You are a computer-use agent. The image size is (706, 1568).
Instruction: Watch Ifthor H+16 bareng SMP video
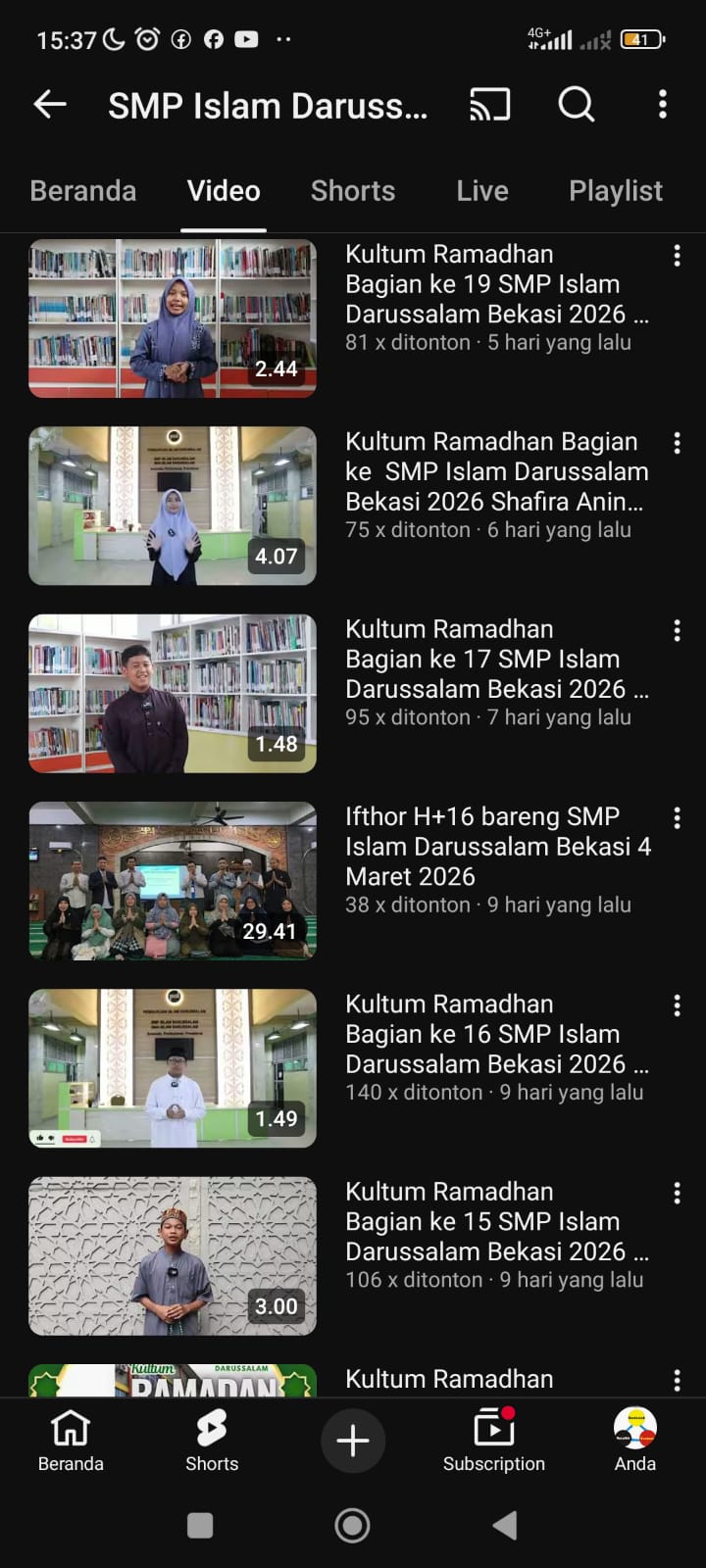click(x=173, y=880)
